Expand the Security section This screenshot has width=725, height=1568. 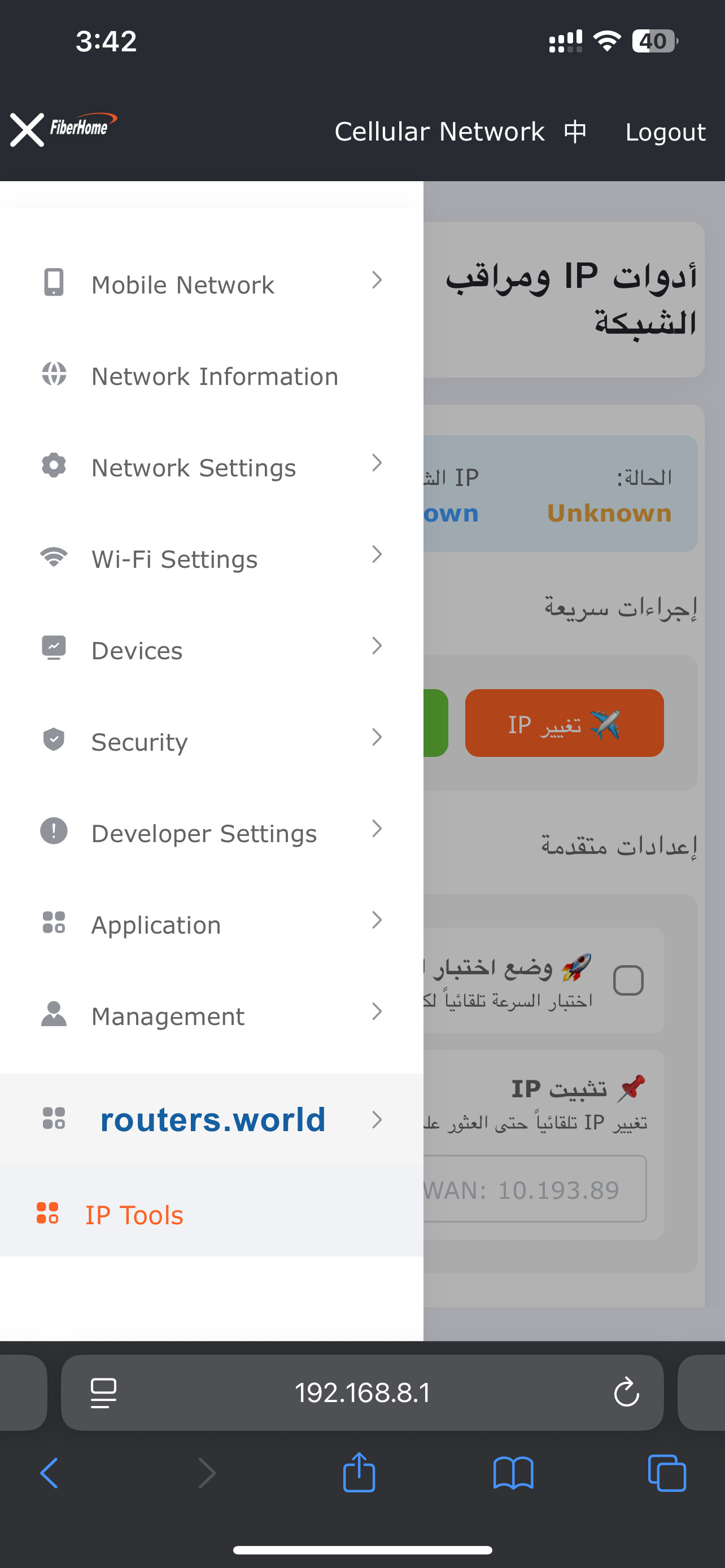point(211,742)
